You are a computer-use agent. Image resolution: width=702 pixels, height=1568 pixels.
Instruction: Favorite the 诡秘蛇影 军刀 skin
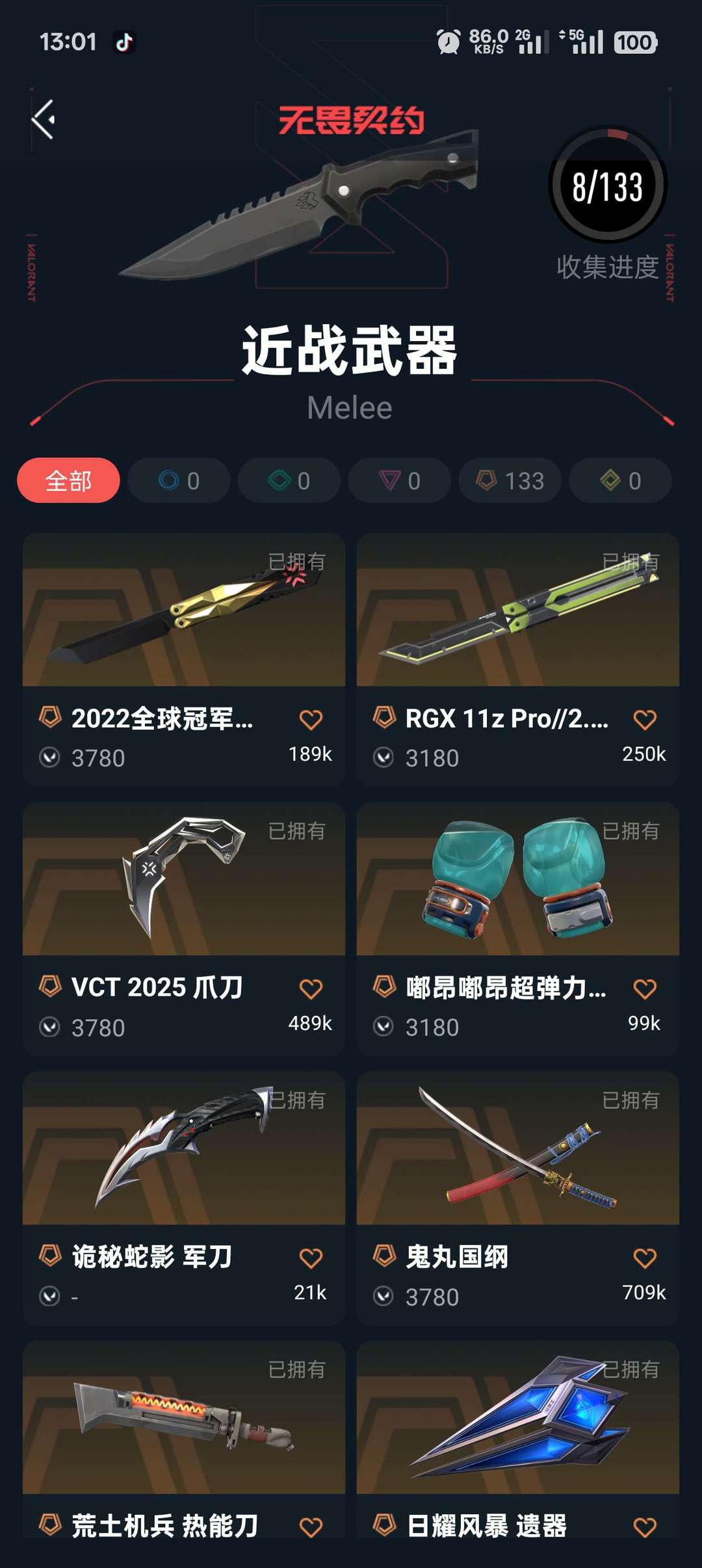point(311,1258)
